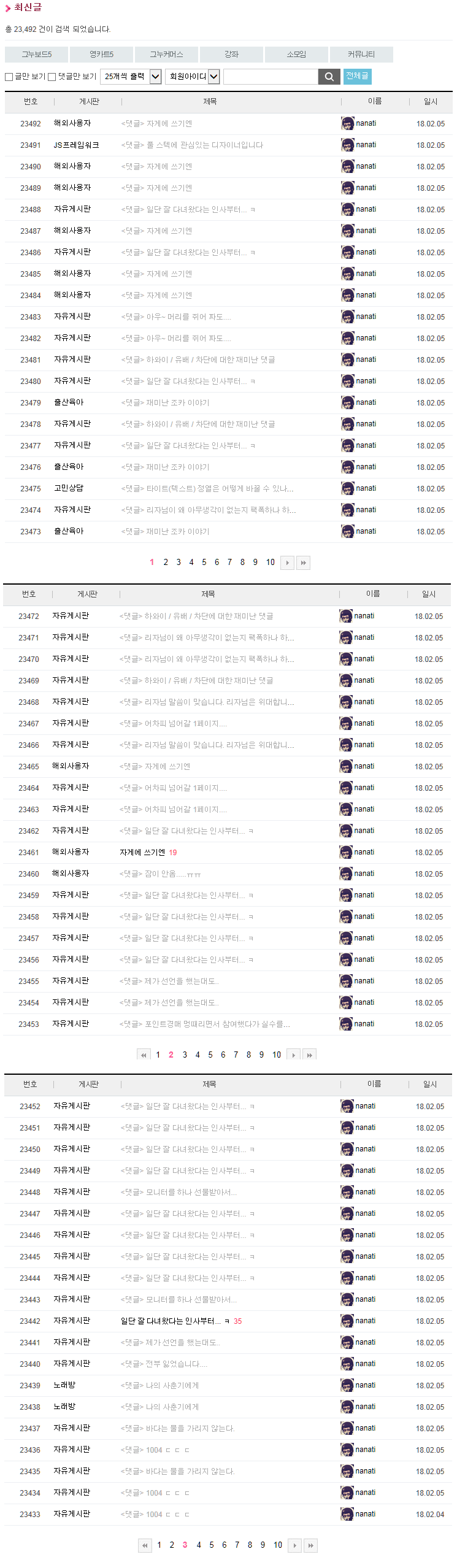Focus the search text field
The height and width of the screenshot is (1568, 457).
coord(271,77)
